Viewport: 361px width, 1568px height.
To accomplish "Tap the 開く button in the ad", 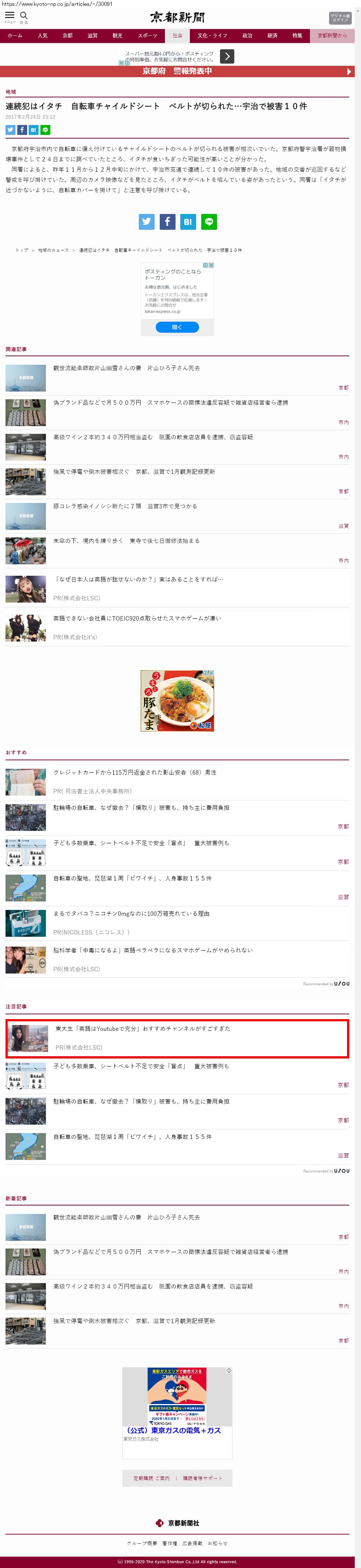I will coord(177,327).
